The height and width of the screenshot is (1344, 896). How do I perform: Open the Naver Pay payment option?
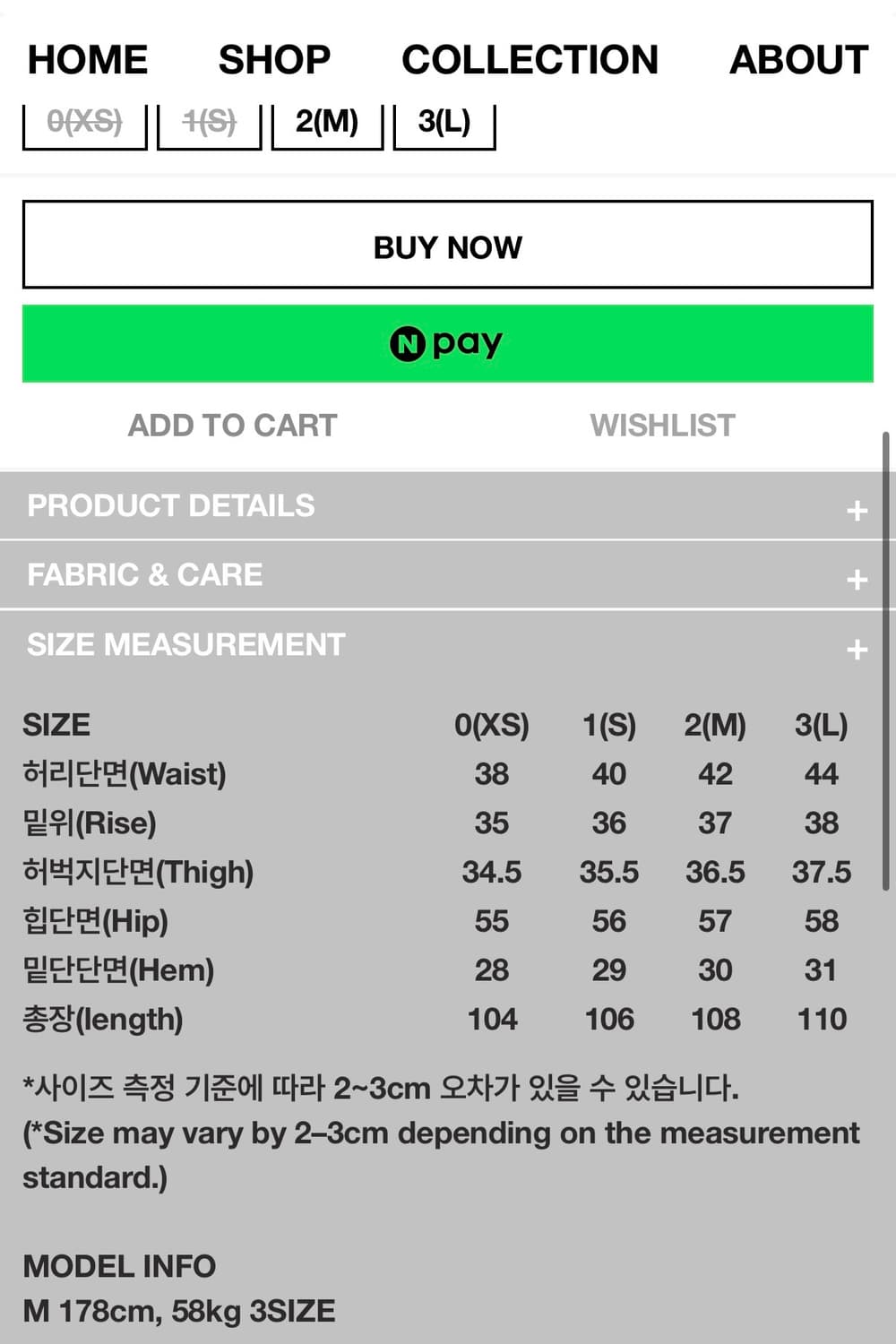(x=448, y=343)
